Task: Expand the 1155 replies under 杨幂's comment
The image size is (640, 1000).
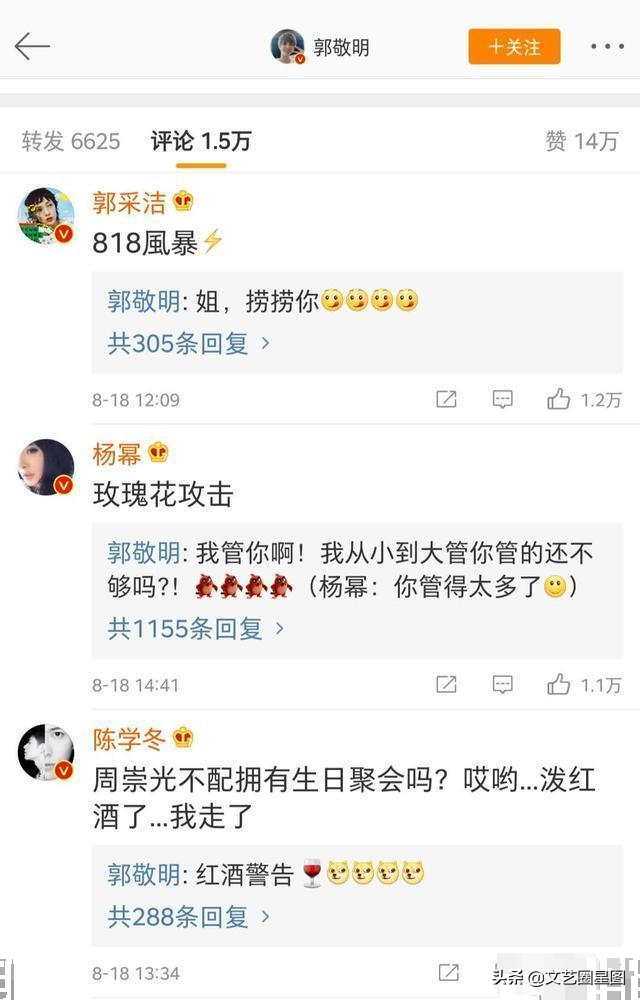Action: [197, 629]
